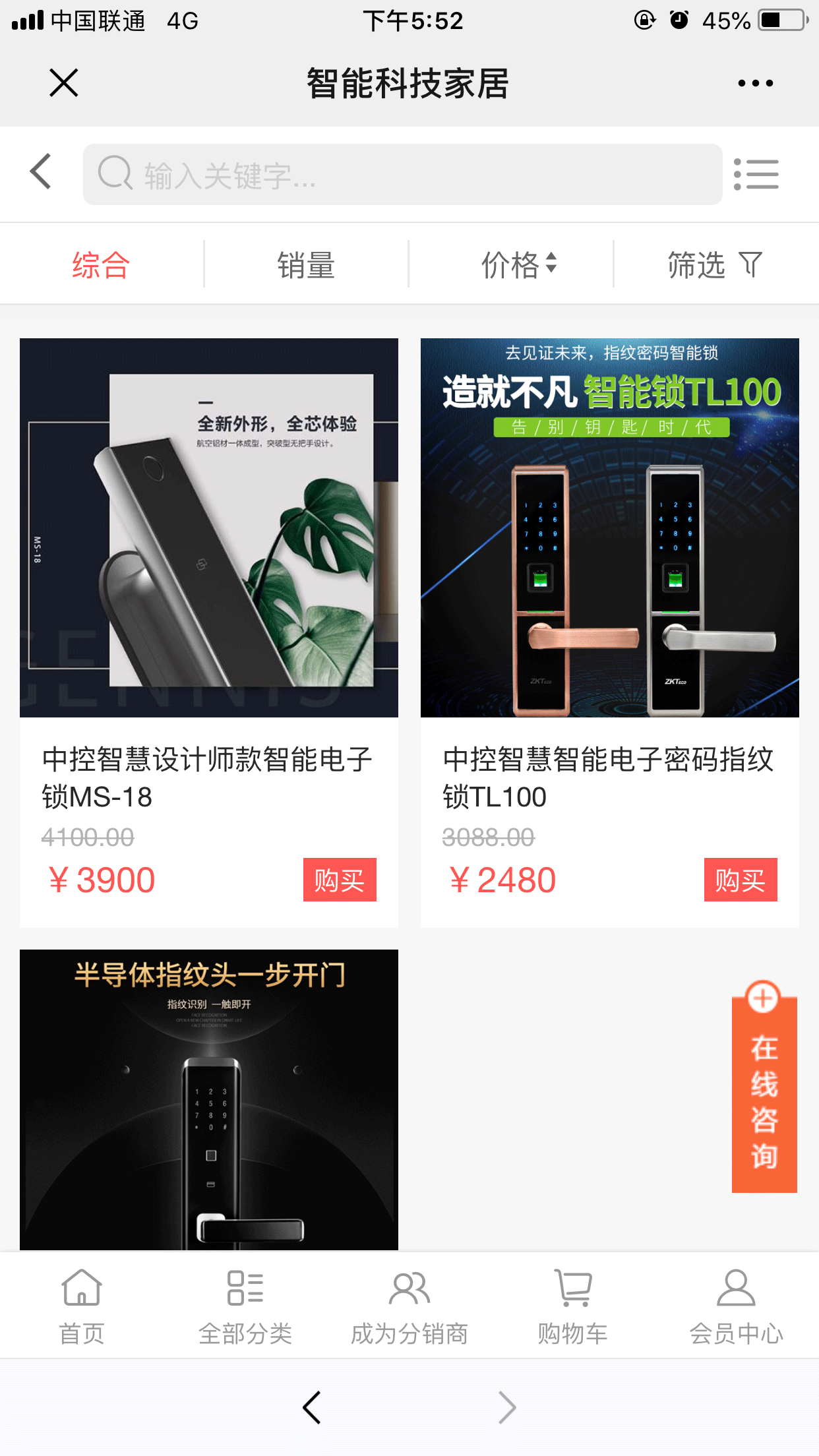Tap the 输入关键字 search field
The image size is (819, 1456).
402,175
